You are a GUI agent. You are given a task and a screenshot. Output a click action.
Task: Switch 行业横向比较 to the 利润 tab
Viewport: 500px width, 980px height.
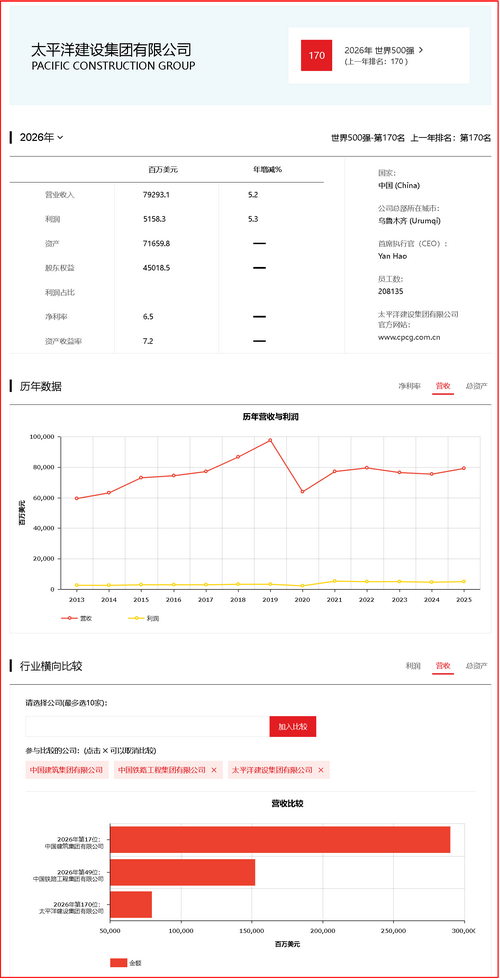coord(413,666)
